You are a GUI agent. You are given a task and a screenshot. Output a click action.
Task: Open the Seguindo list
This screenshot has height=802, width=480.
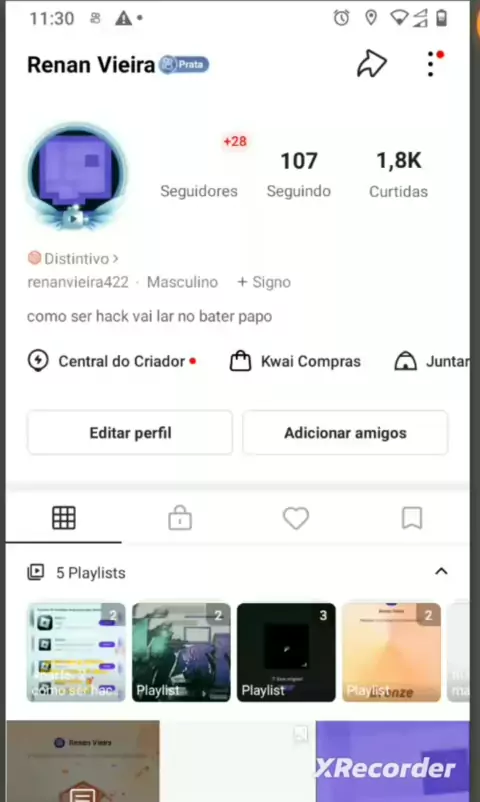(x=299, y=175)
